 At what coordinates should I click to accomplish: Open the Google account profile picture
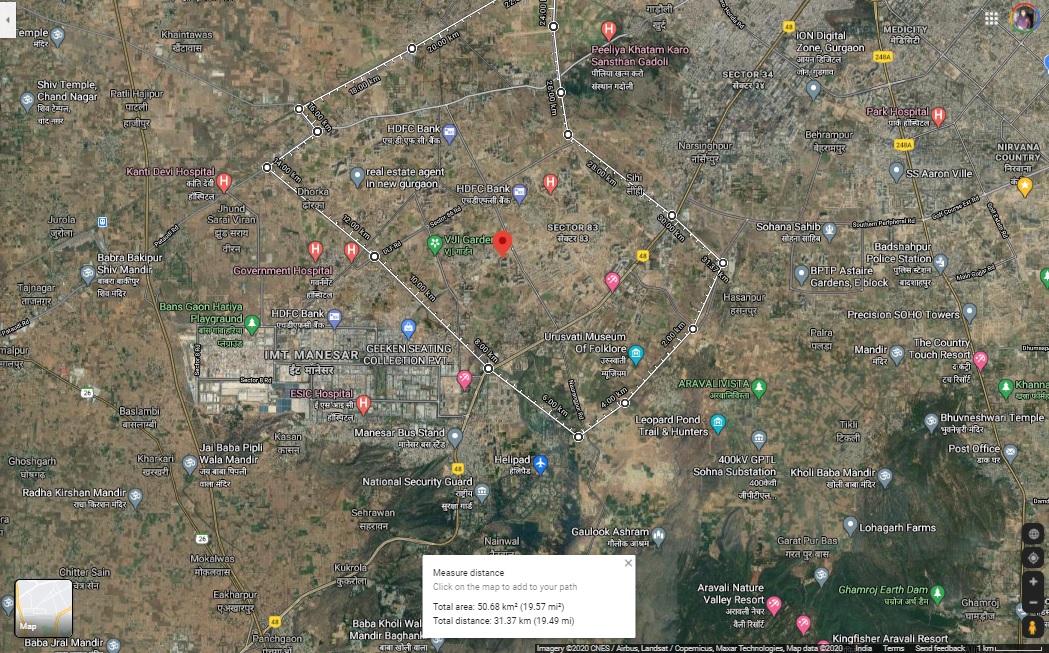[1024, 17]
